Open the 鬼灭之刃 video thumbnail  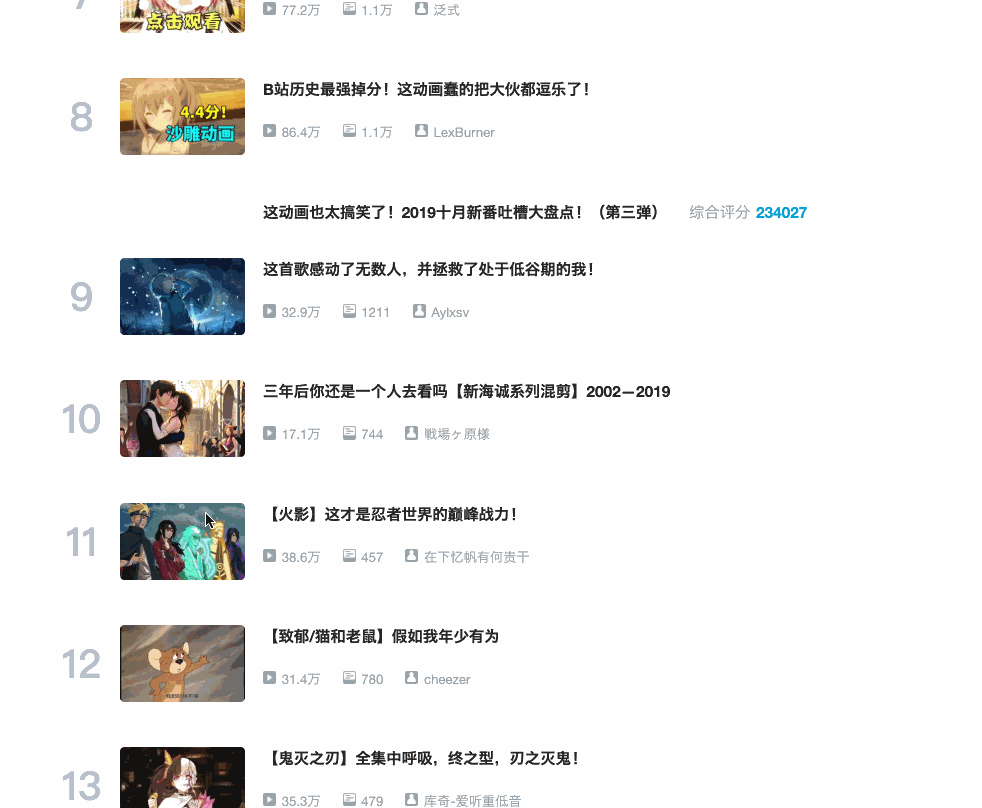tap(182, 778)
